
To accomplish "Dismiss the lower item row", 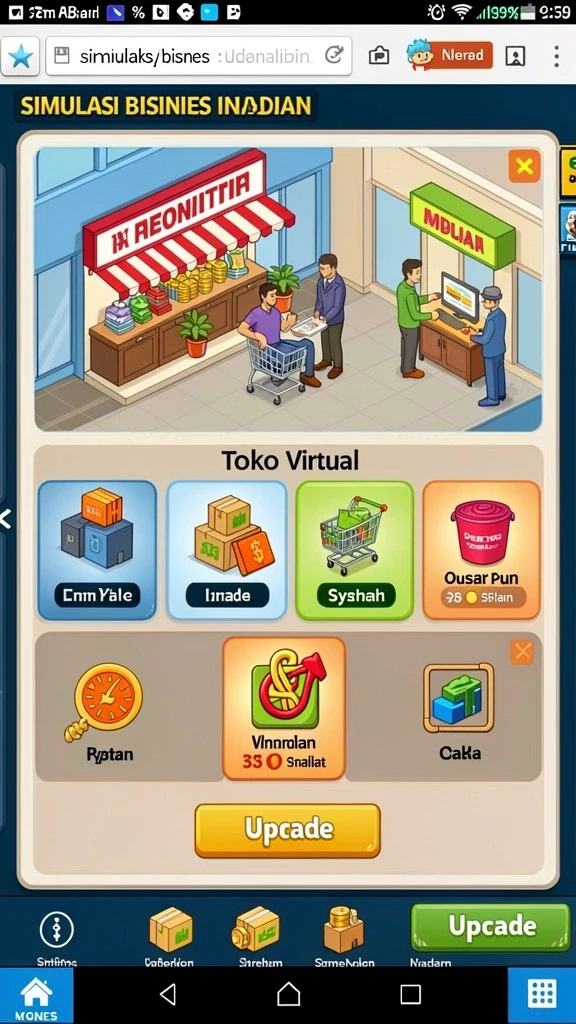I will 522,651.
